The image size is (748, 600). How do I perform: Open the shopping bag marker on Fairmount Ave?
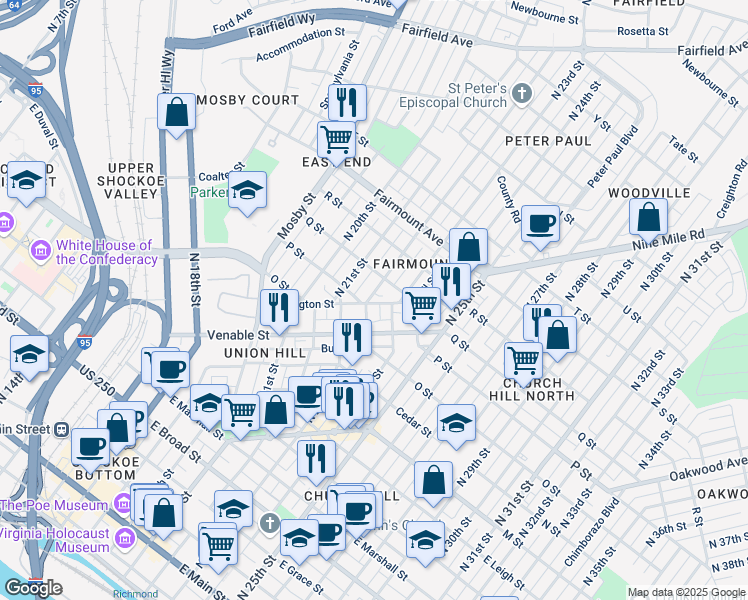coord(468,245)
